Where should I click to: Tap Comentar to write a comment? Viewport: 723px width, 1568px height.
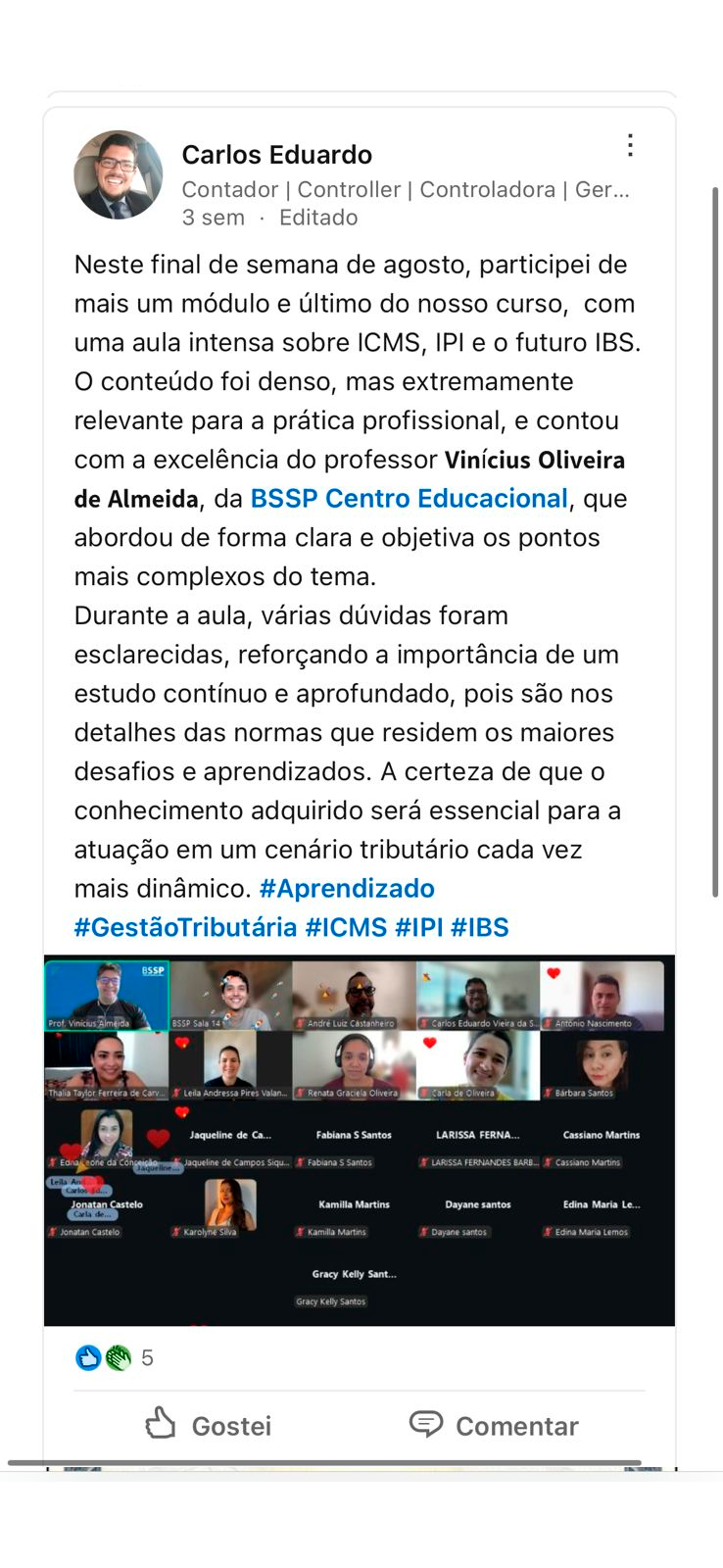coord(494,1425)
